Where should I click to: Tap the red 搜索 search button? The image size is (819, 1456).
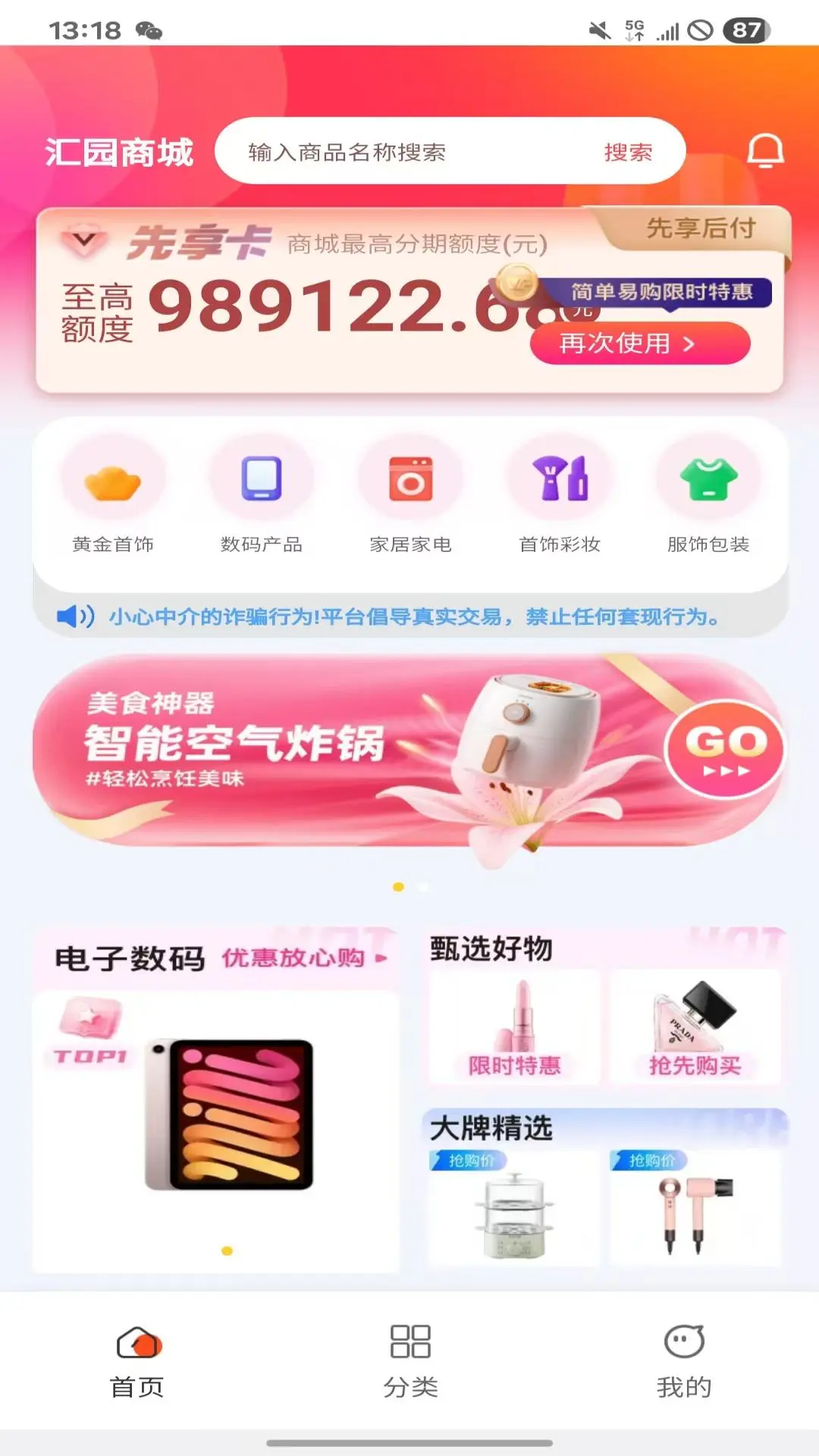point(628,152)
